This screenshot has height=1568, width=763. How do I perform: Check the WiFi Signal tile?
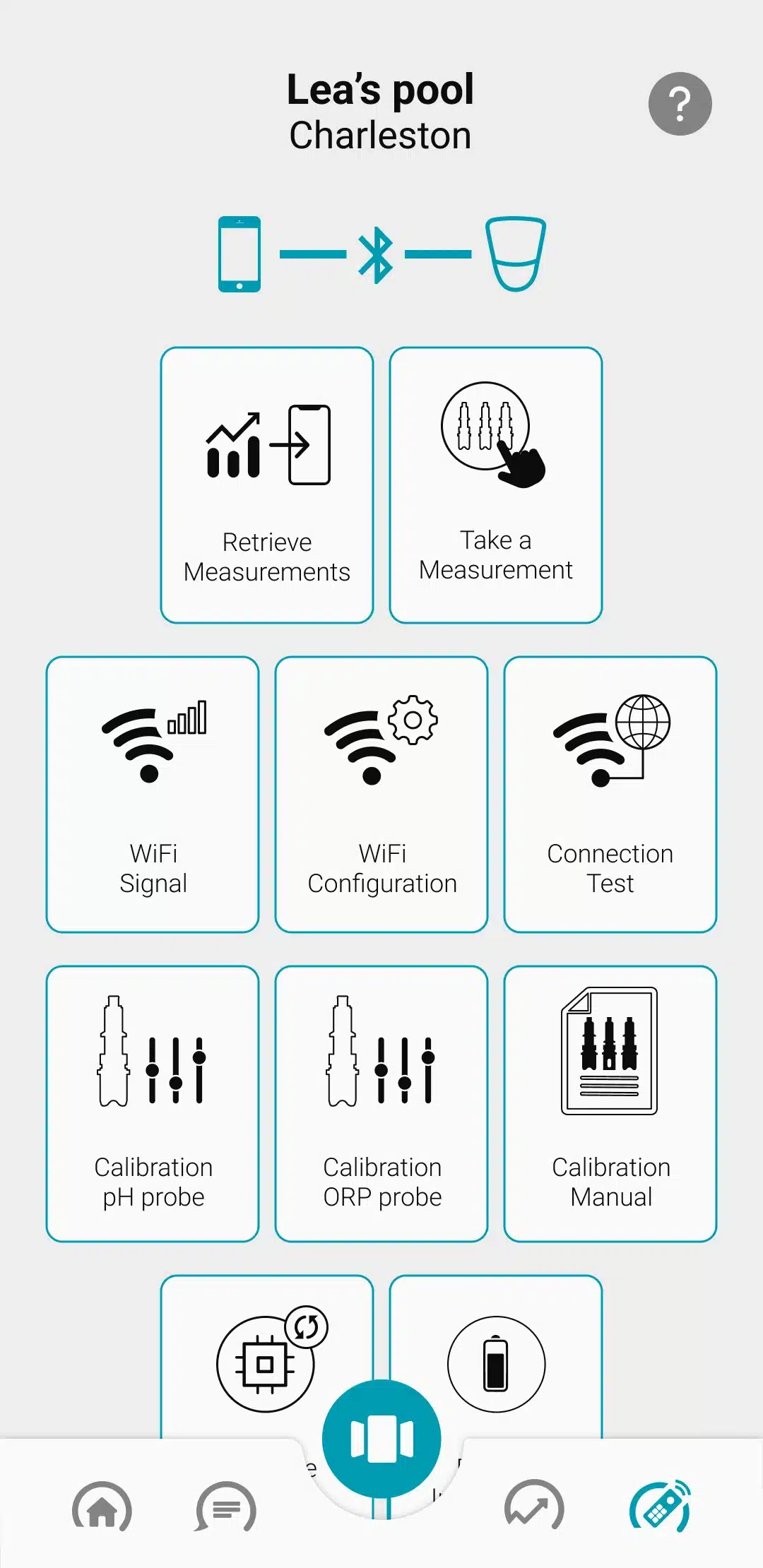[x=153, y=795]
